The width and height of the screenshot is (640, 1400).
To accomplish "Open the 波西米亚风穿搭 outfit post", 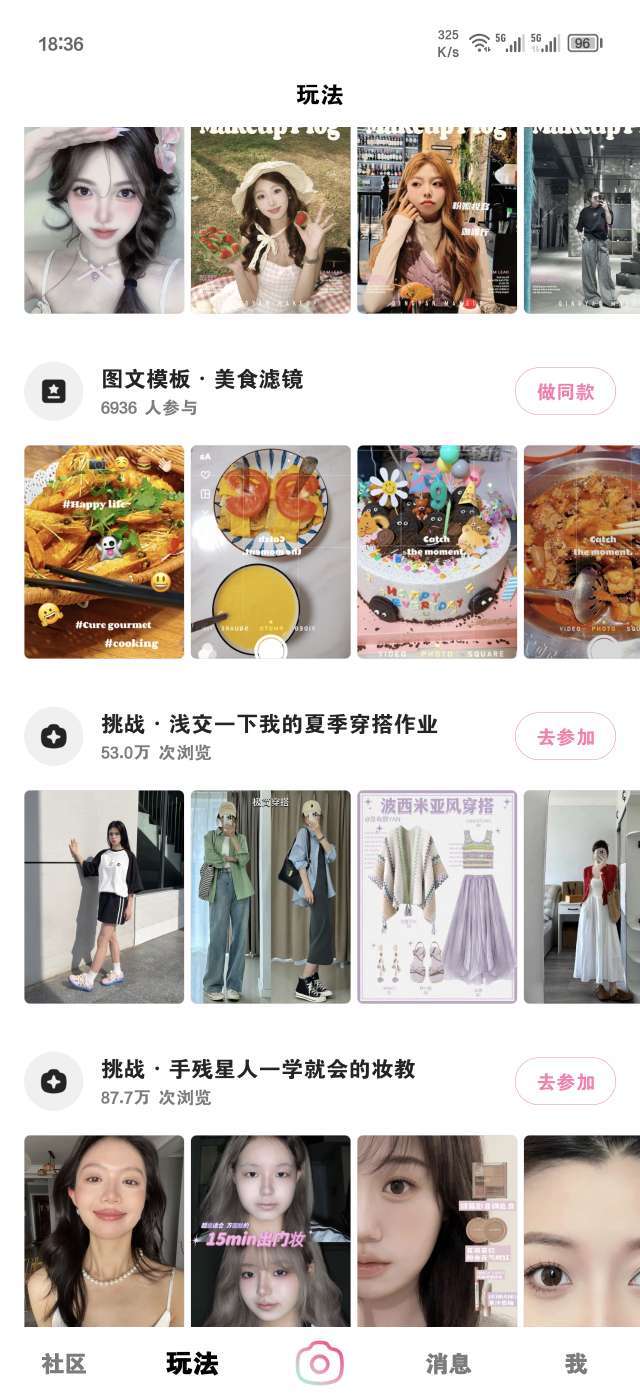I will click(437, 897).
